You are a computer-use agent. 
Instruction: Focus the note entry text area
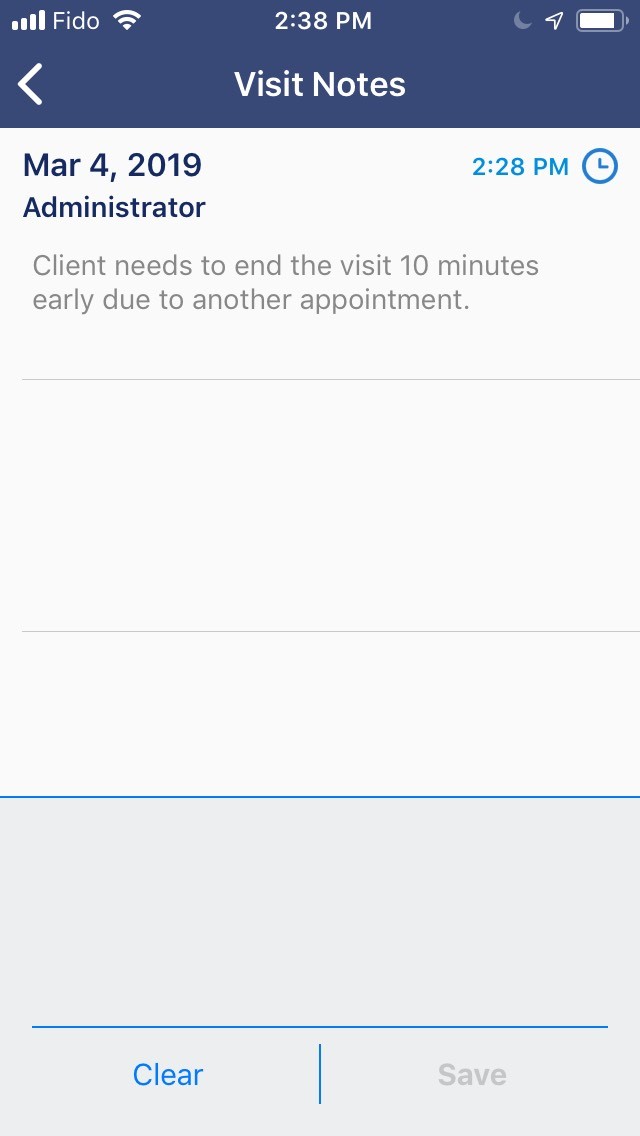[320, 910]
